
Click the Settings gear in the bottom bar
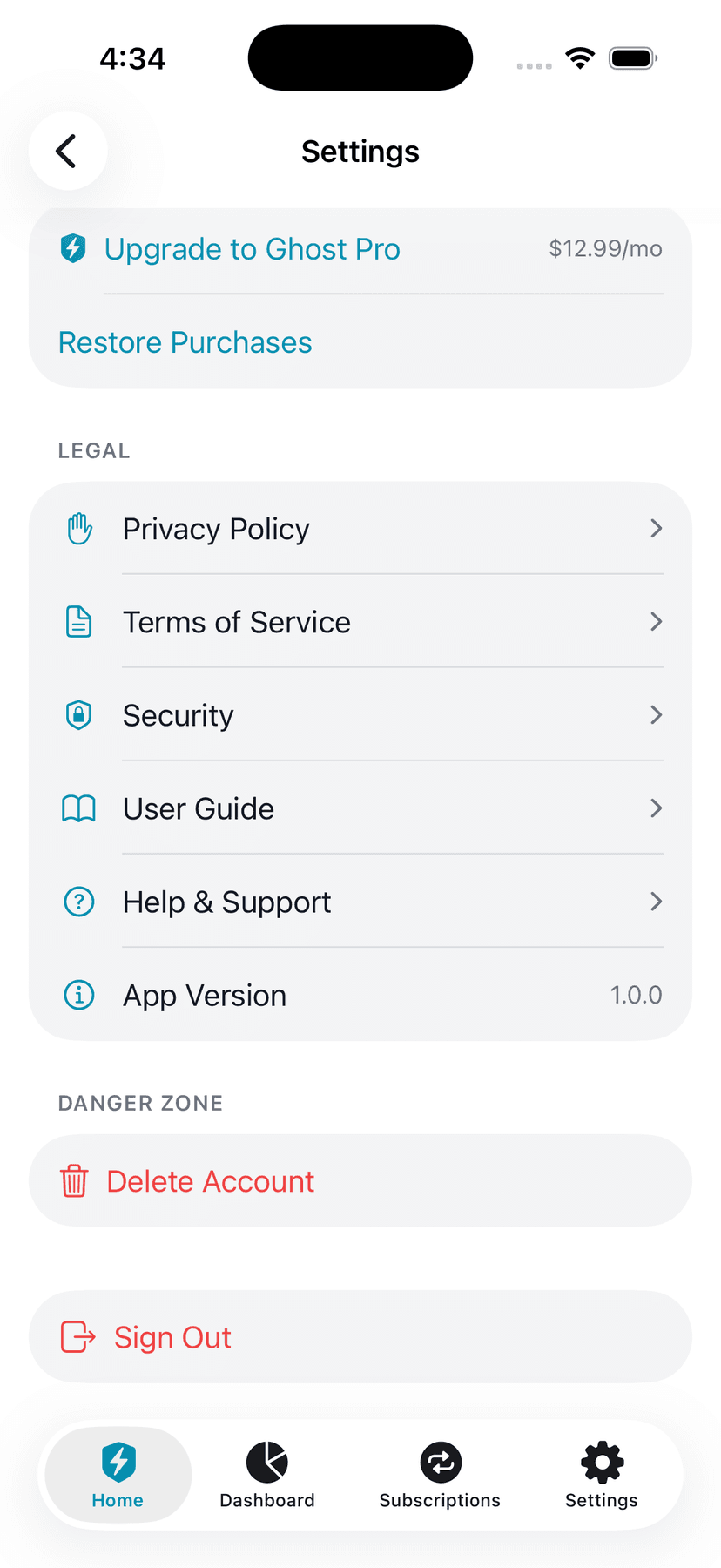[601, 1462]
